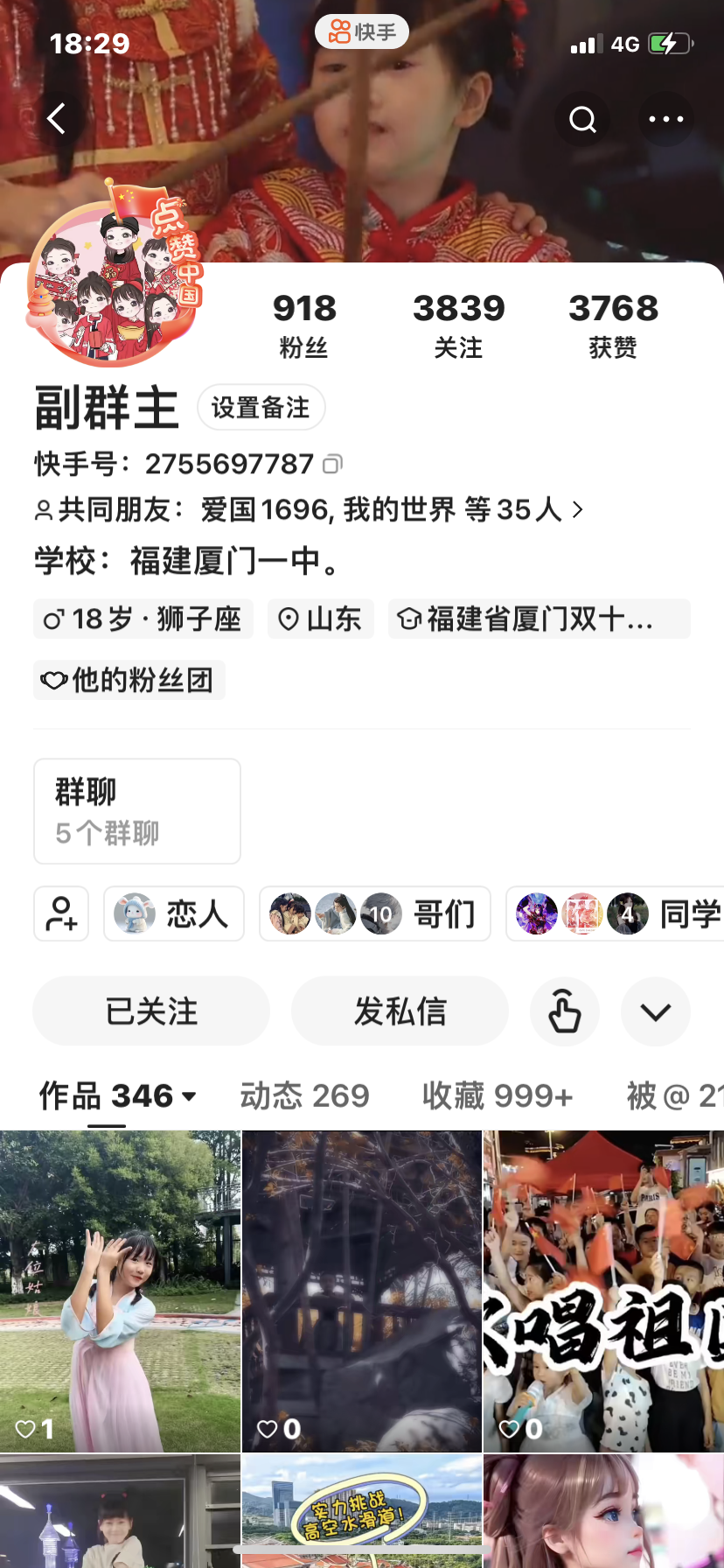Copy the 快手号 with the copy icon

point(333,464)
